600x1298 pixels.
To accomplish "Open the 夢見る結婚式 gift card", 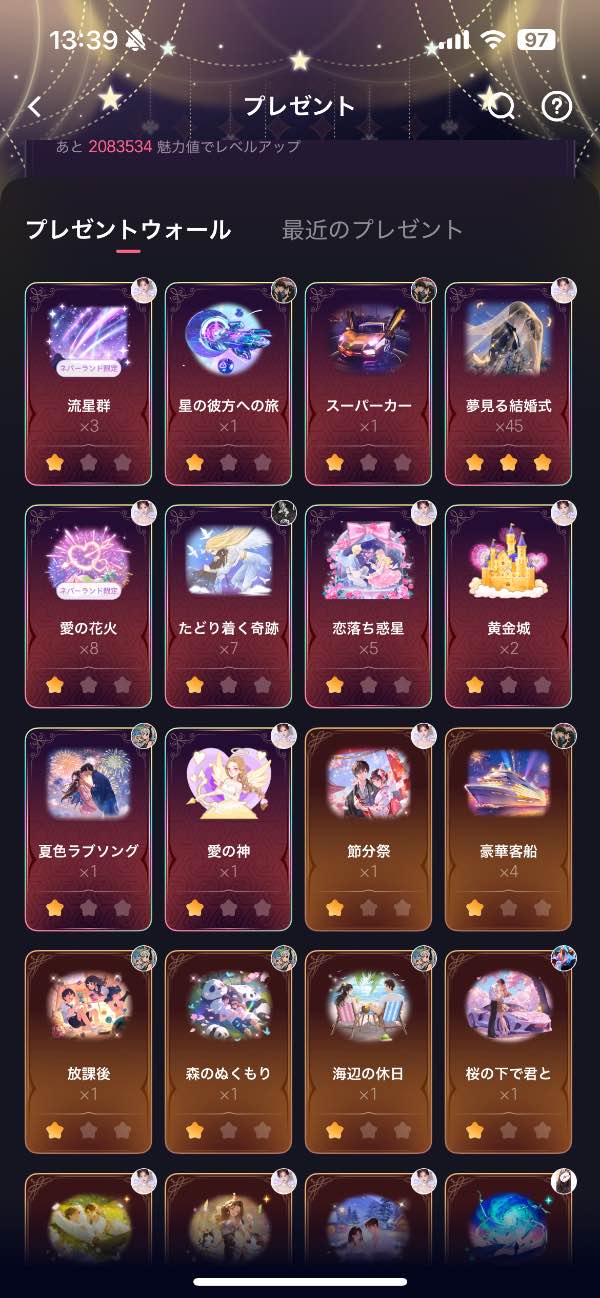I will 508,383.
